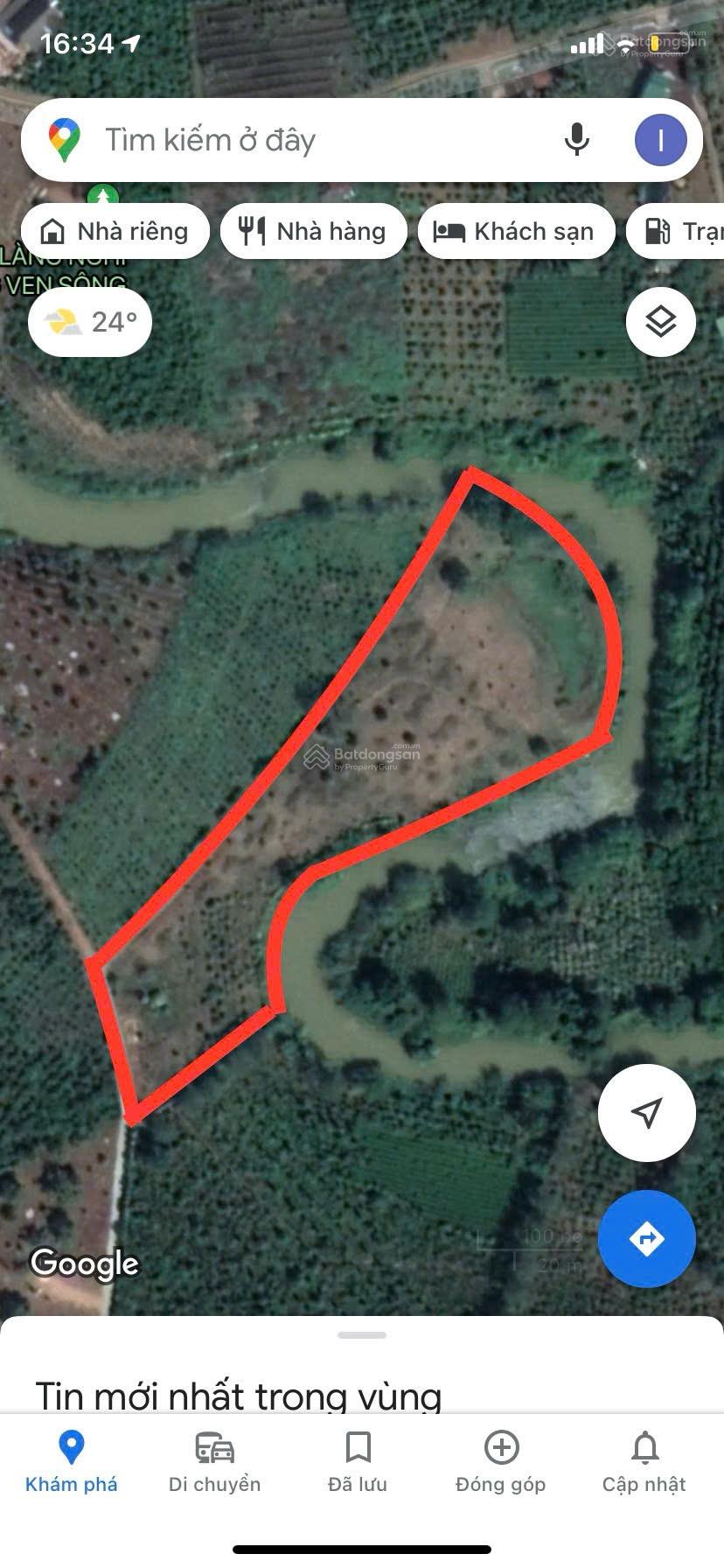Select the "Nhà riêng" chip

coord(115,232)
